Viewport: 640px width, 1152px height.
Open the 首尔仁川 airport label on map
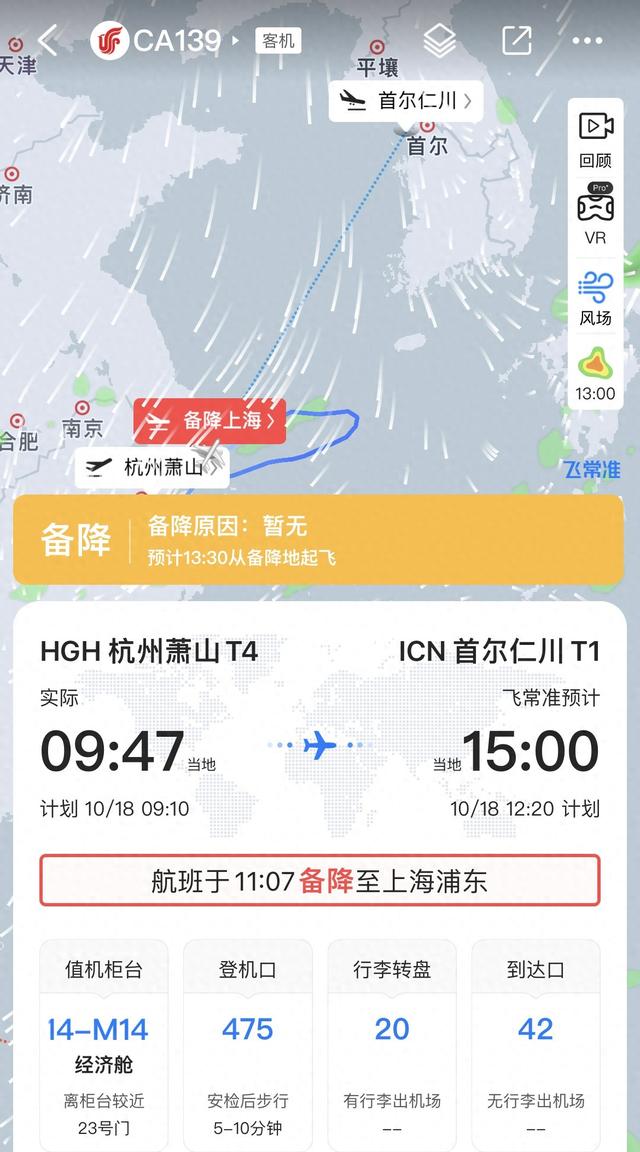tap(406, 101)
